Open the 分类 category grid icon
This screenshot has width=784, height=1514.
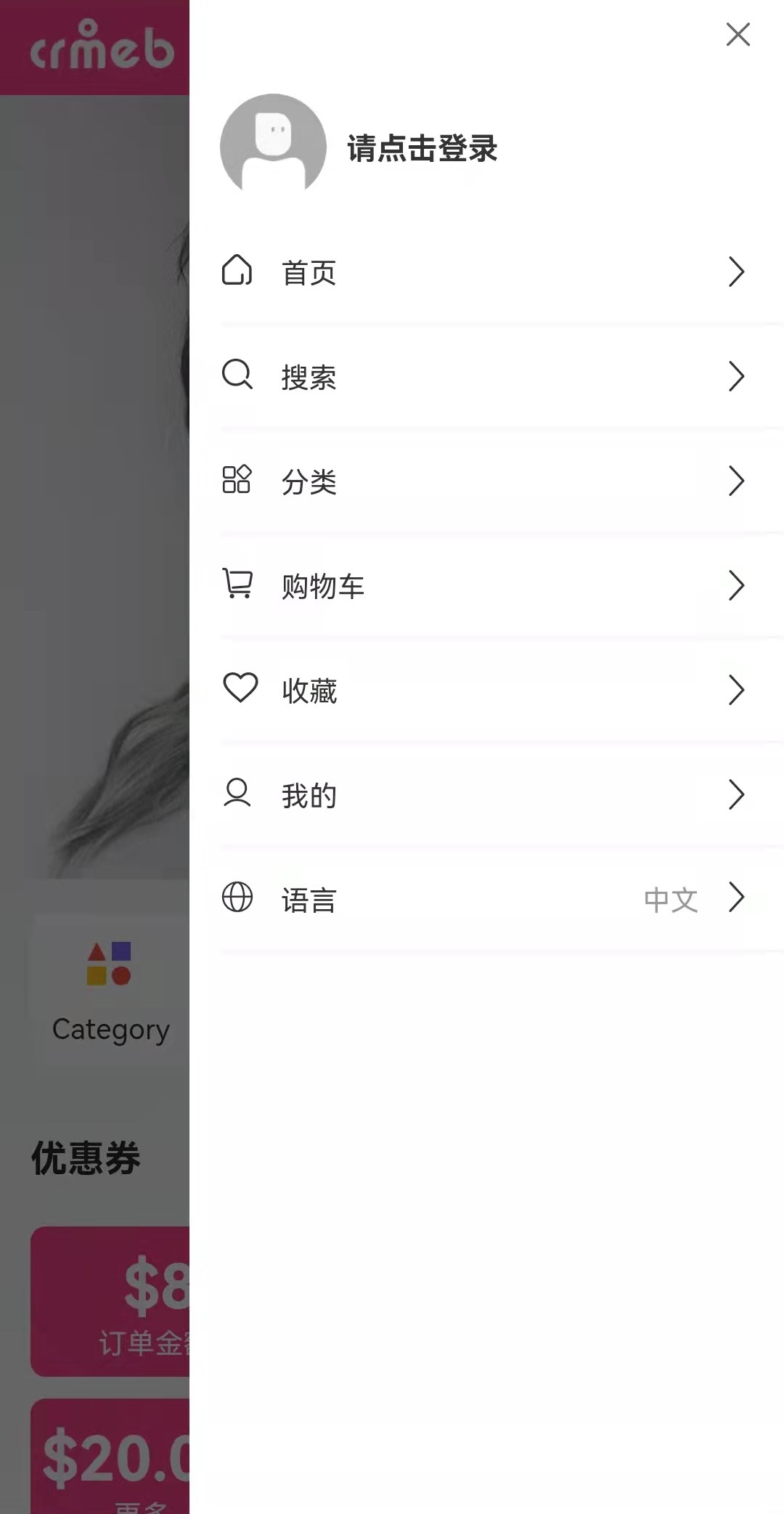click(x=237, y=480)
